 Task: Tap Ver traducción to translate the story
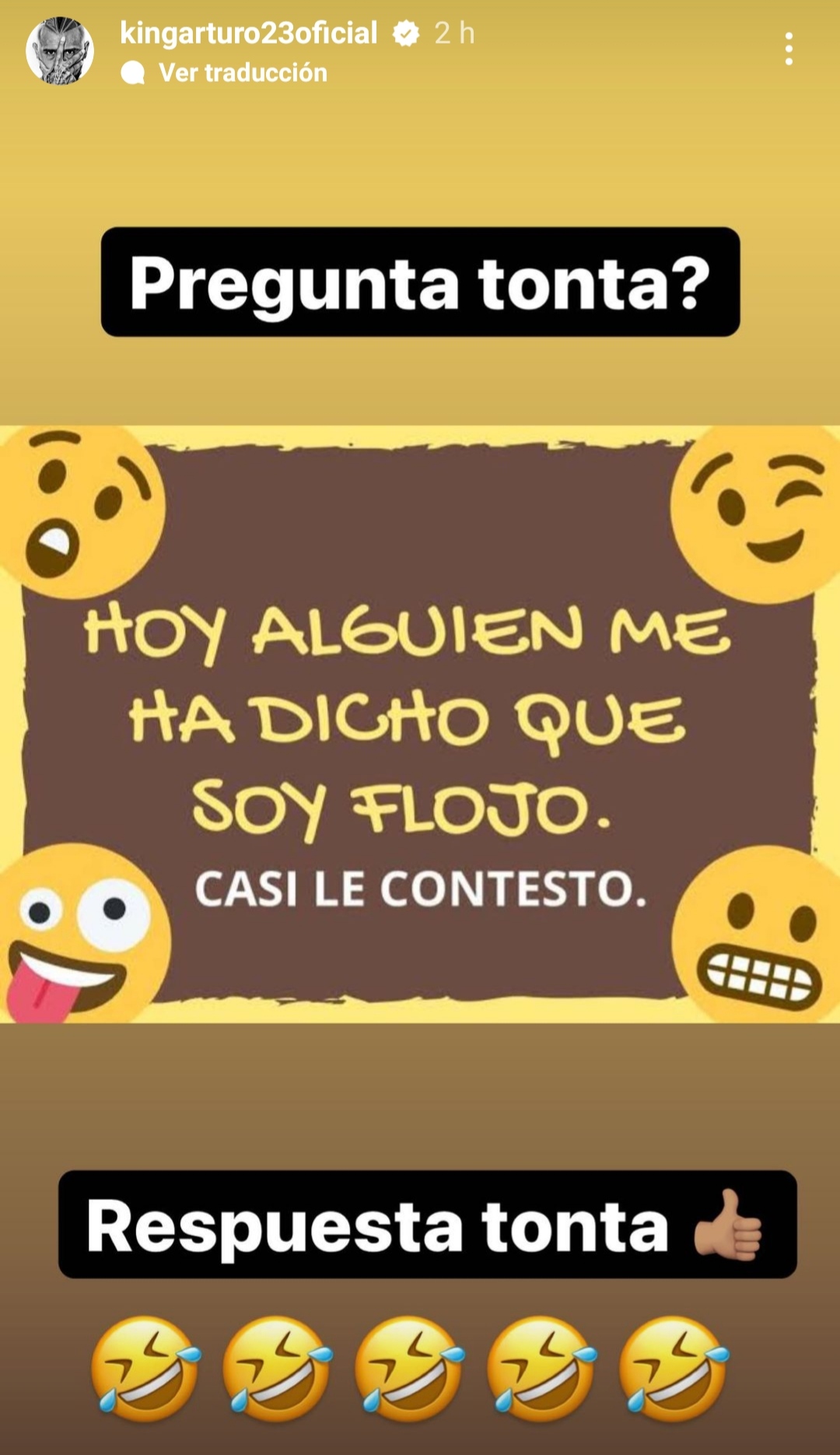tap(242, 73)
